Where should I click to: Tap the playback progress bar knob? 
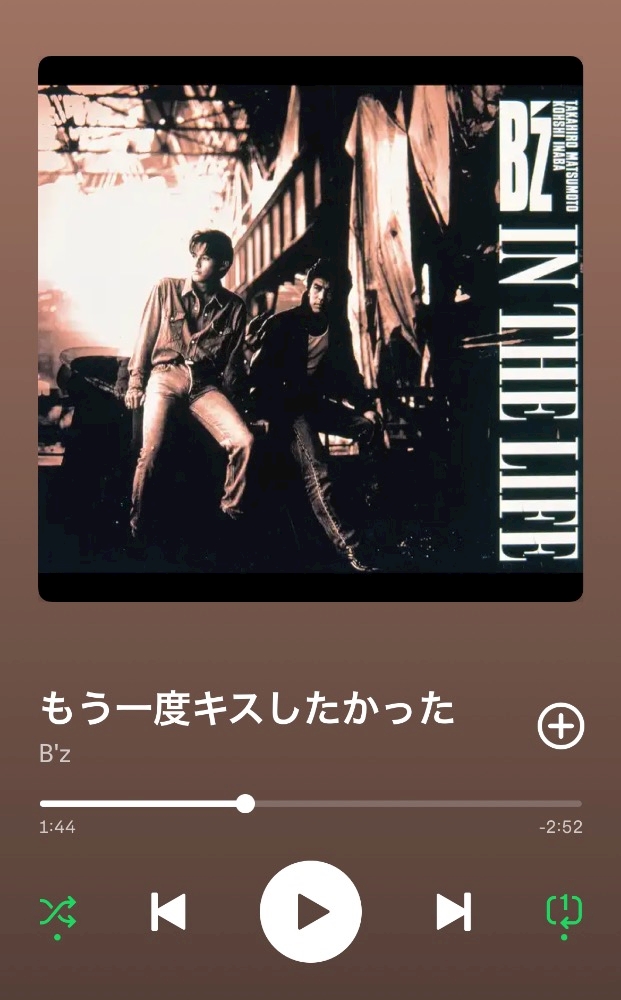[245, 804]
